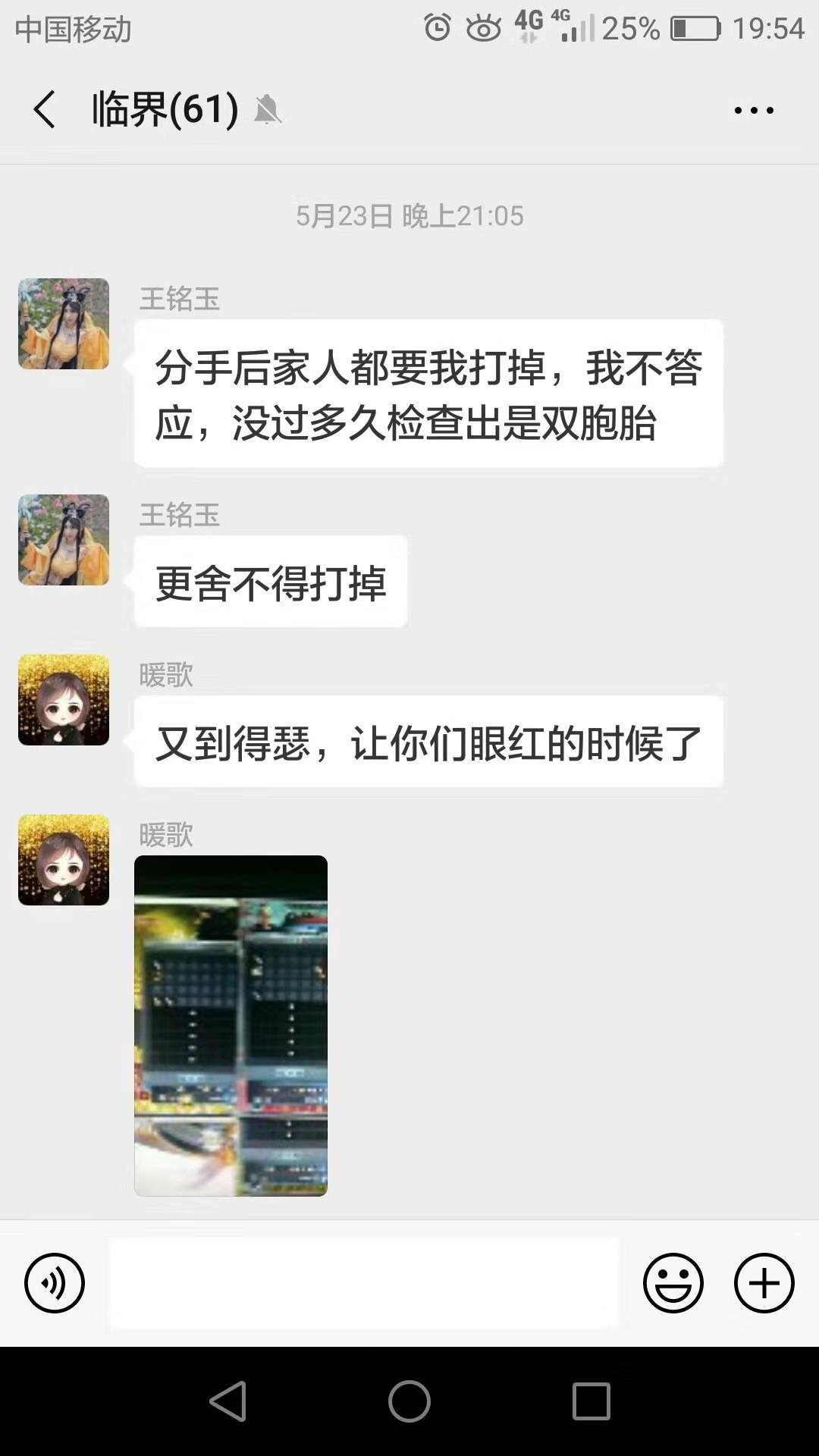
Task: Go back from the 临界 group chat
Action: [45, 109]
